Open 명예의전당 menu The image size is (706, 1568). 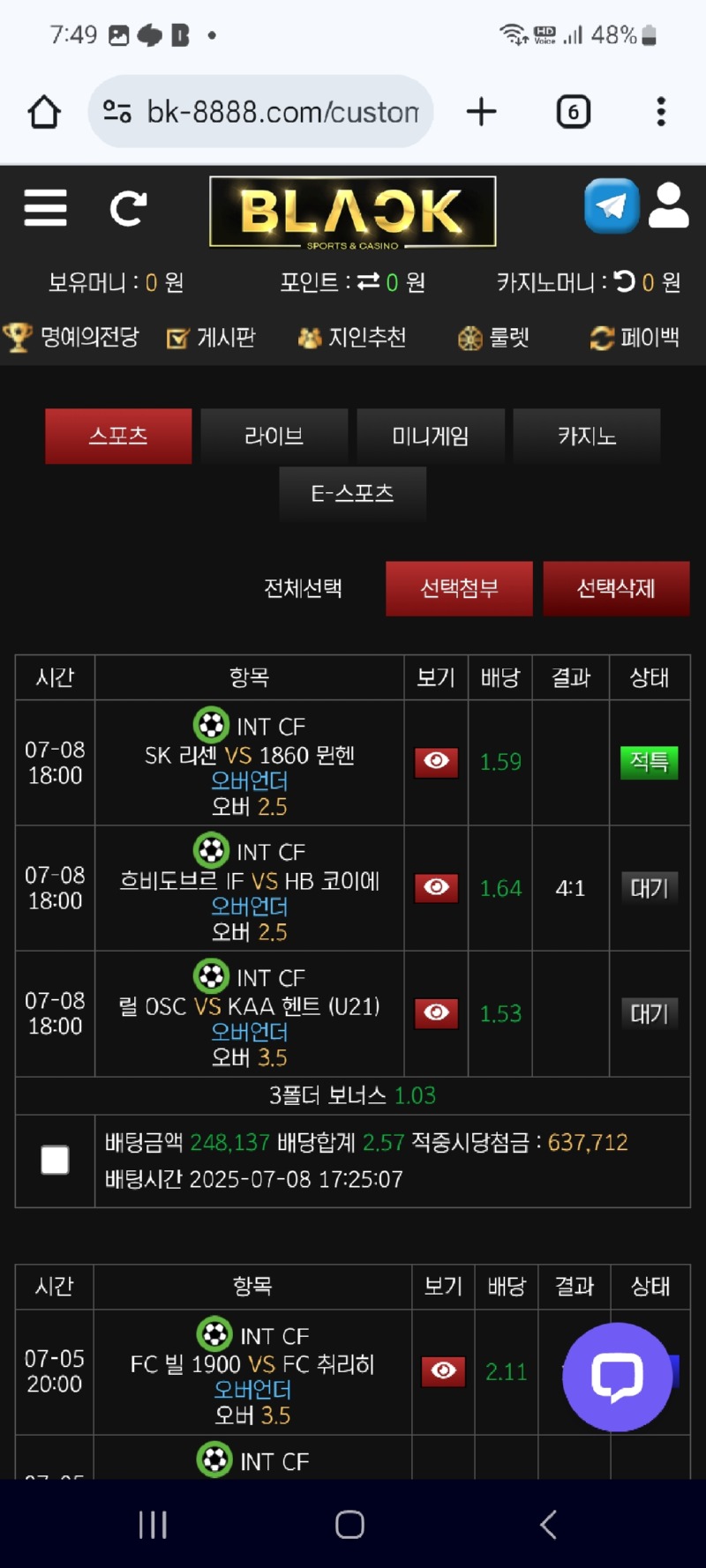click(x=72, y=337)
